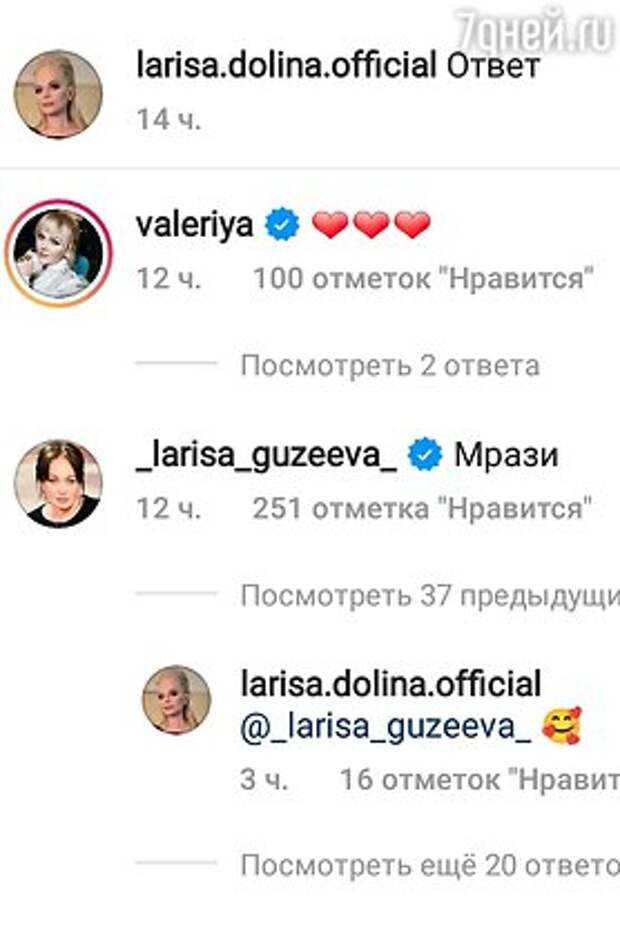Tap the @_larisa_guzeeva_ mention in the reply
This screenshot has height=930, width=620.
386,730
